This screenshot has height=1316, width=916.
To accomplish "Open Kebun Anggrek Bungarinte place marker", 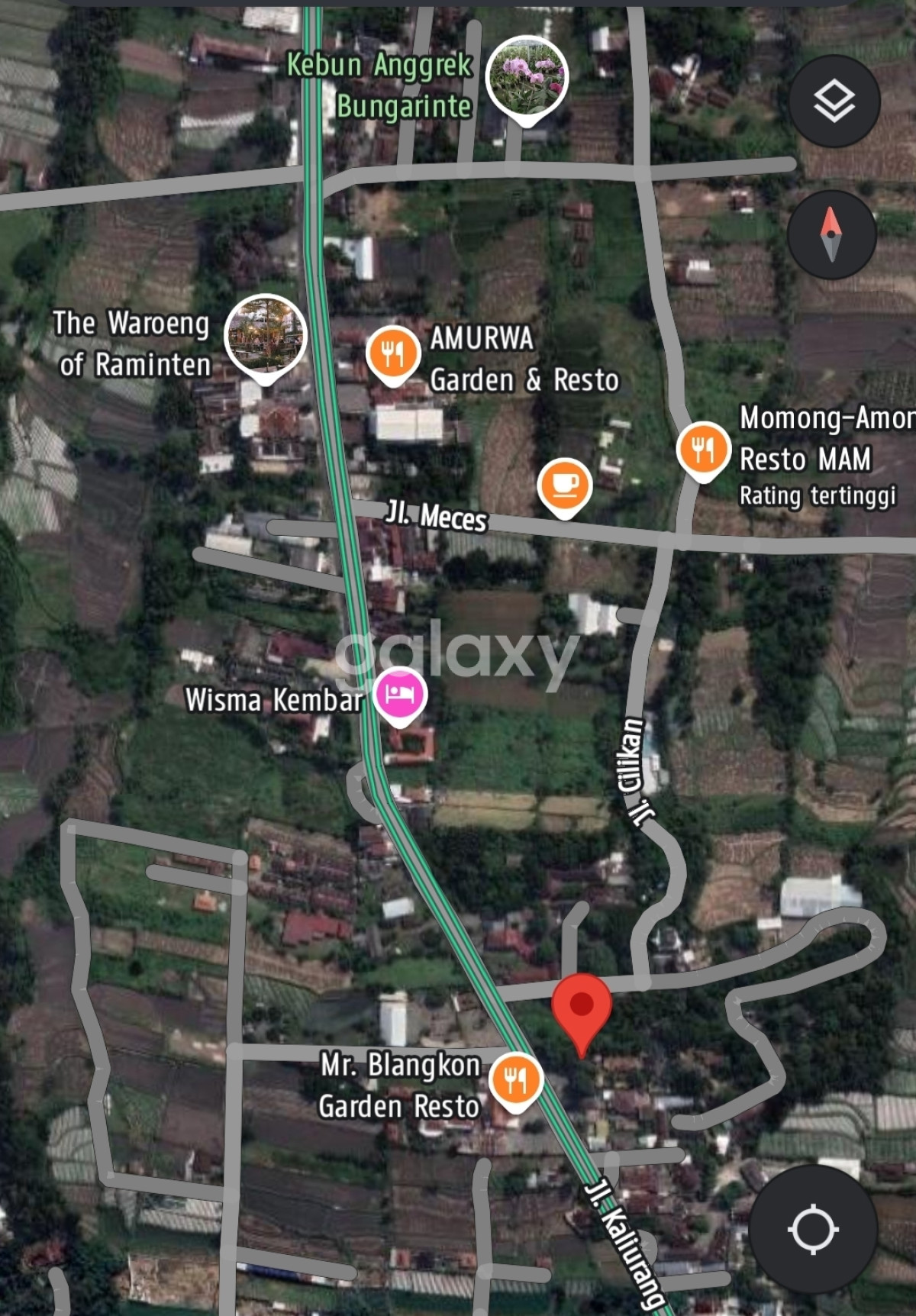I will tap(527, 77).
